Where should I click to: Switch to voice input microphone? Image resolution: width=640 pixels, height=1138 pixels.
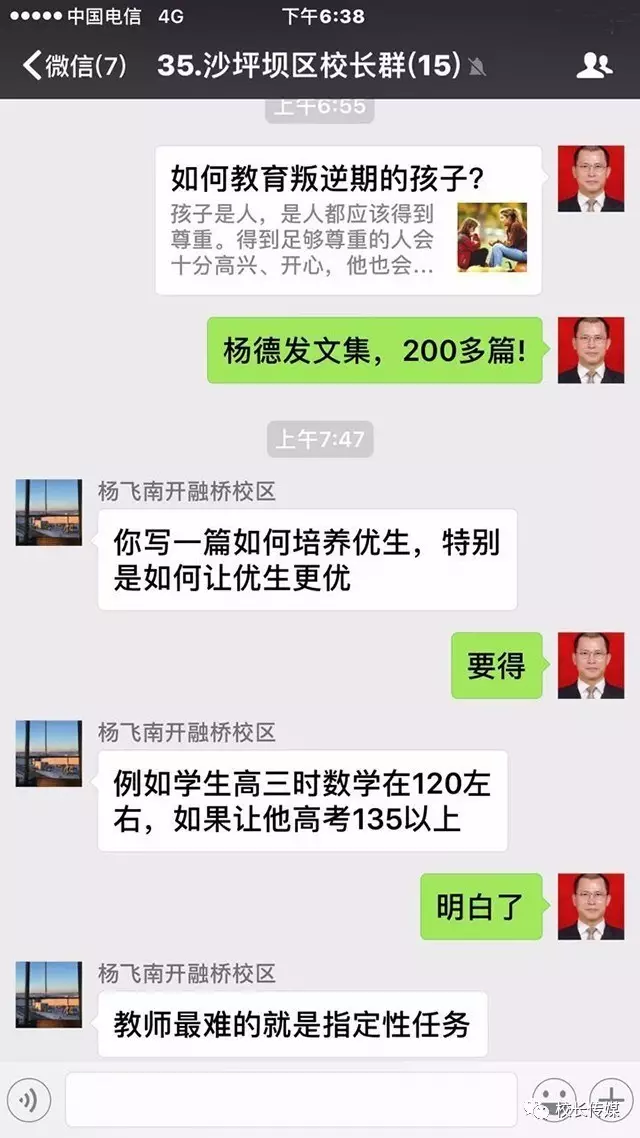pos(28,1101)
